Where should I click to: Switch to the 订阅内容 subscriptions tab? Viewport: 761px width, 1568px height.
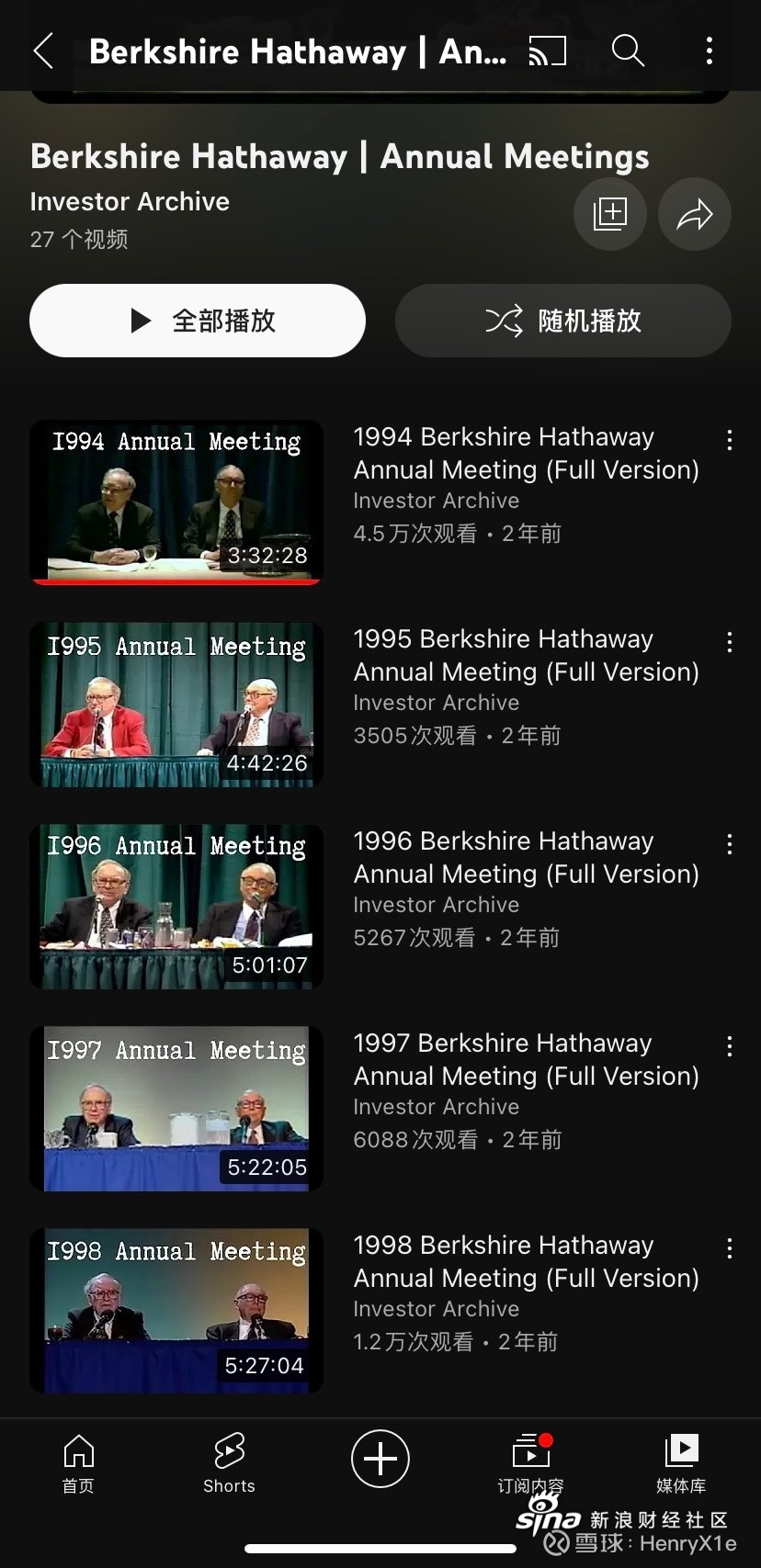530,1464
